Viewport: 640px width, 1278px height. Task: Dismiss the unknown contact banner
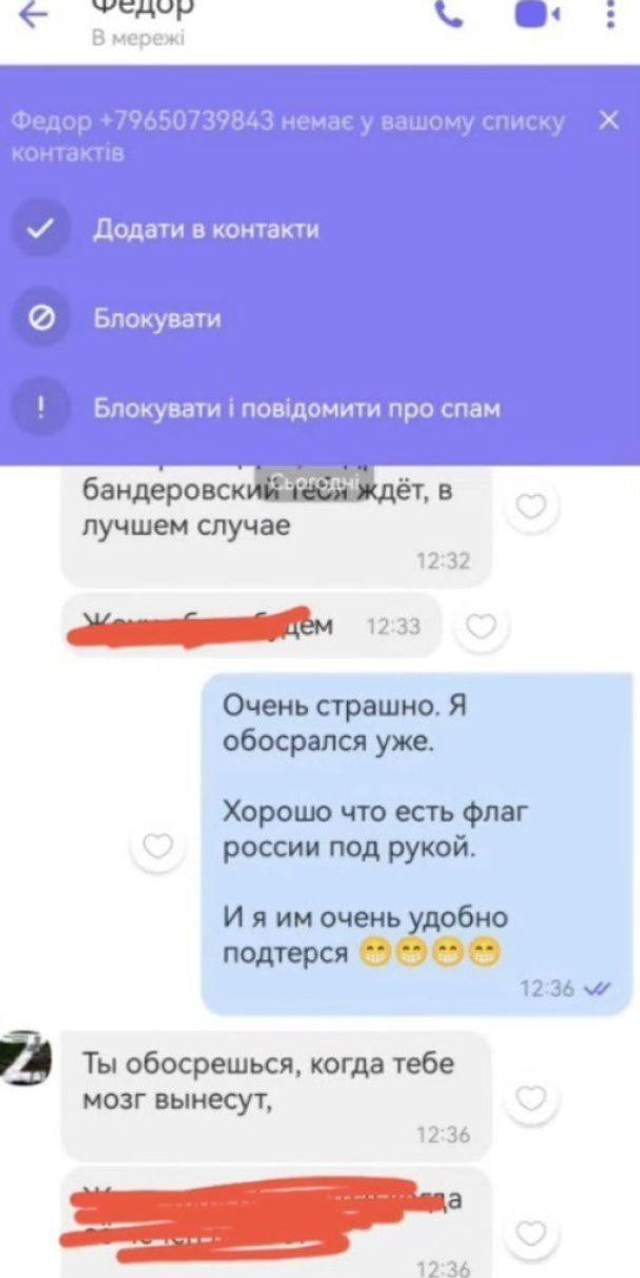tap(608, 121)
